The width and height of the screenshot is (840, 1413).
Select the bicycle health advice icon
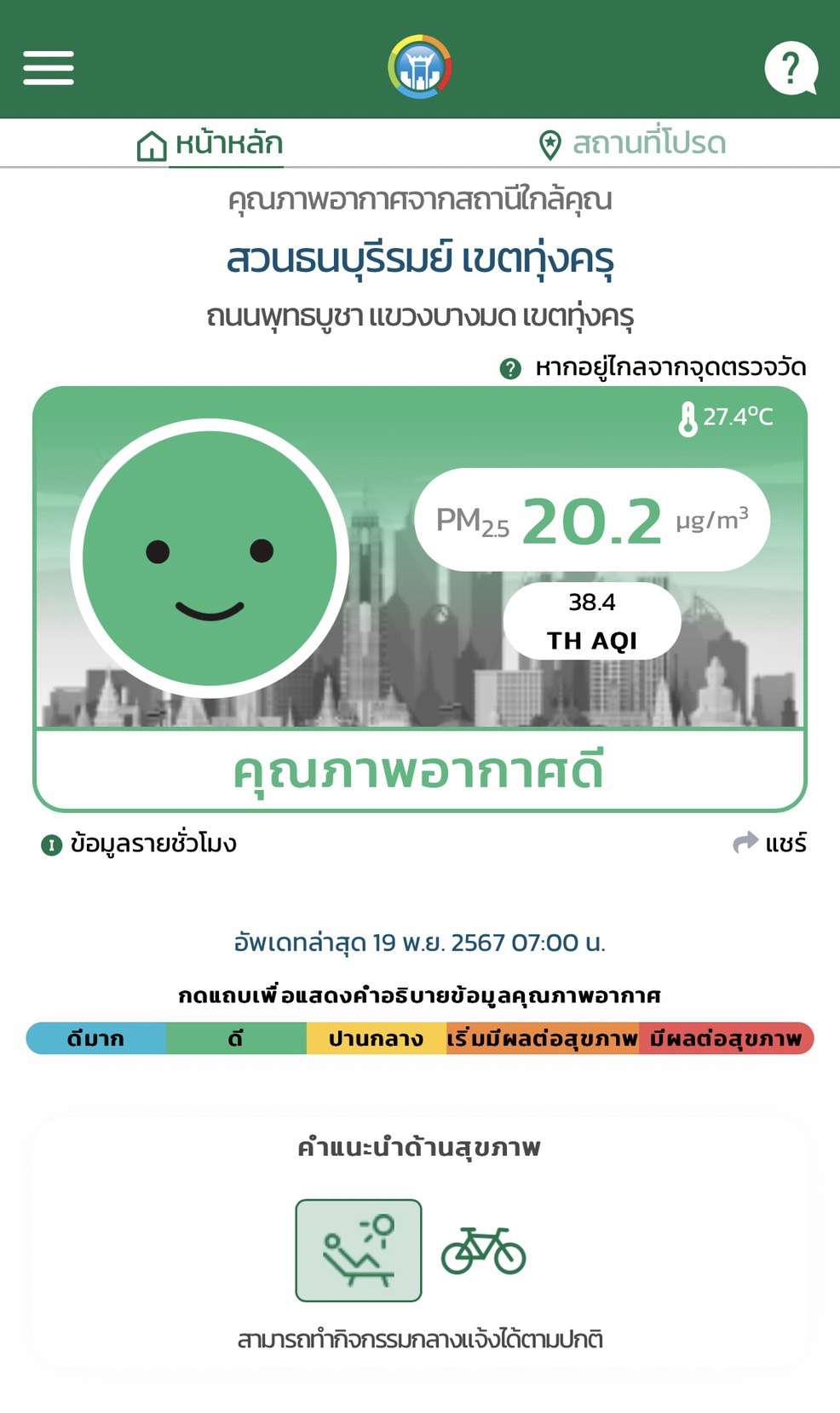coord(483,1250)
